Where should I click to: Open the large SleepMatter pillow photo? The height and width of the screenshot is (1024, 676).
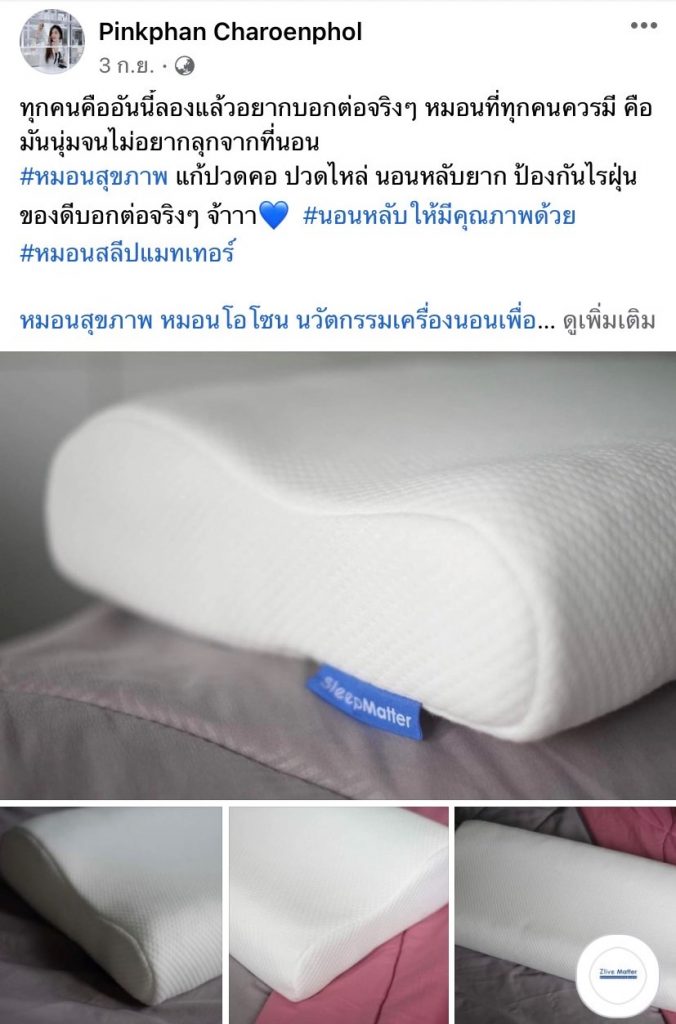[x=338, y=575]
